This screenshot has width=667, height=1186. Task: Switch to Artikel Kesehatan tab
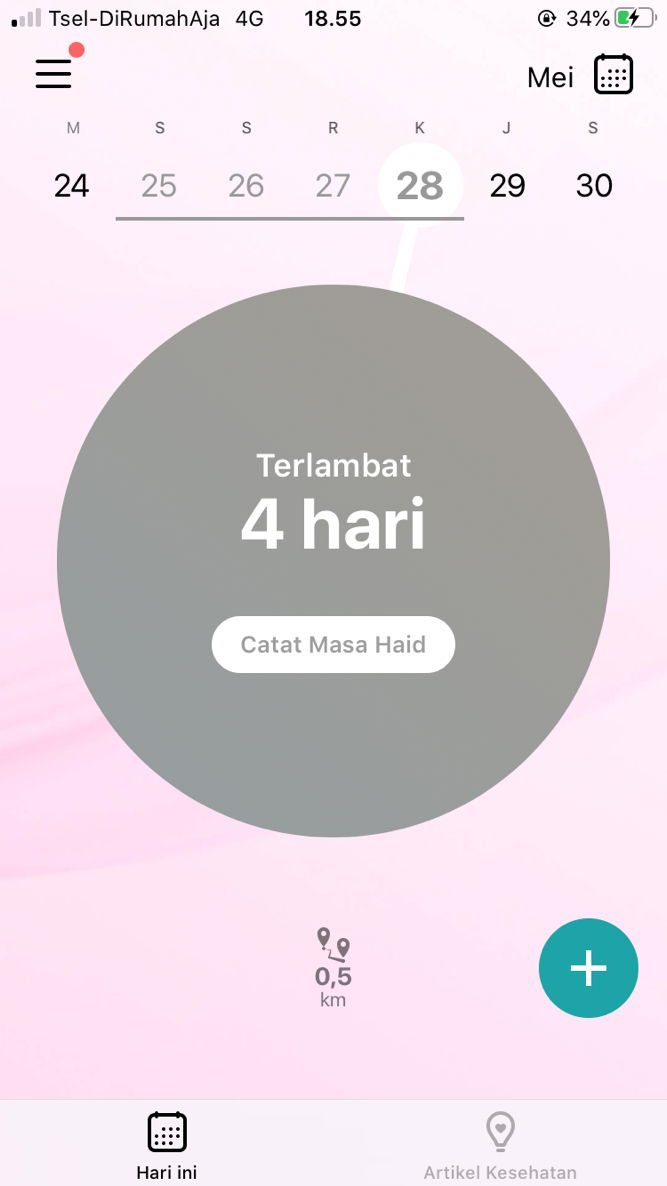[x=500, y=1145]
